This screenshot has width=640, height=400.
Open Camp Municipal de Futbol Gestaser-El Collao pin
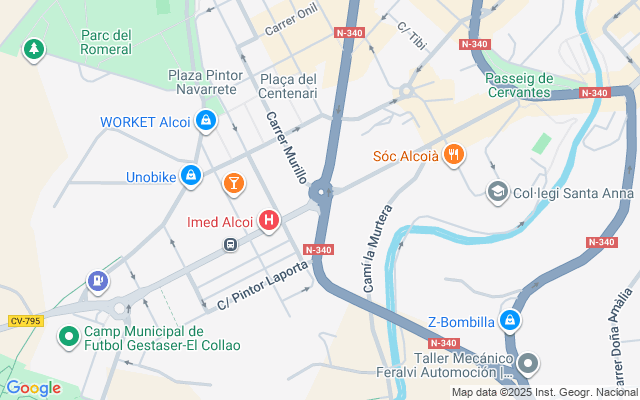pyautogui.click(x=69, y=338)
